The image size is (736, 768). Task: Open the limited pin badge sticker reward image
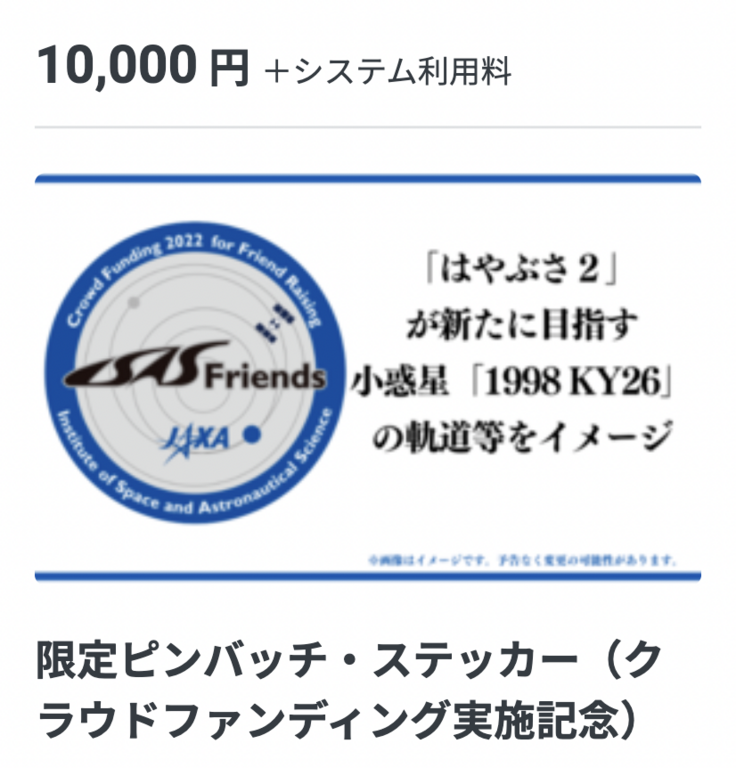point(367,378)
